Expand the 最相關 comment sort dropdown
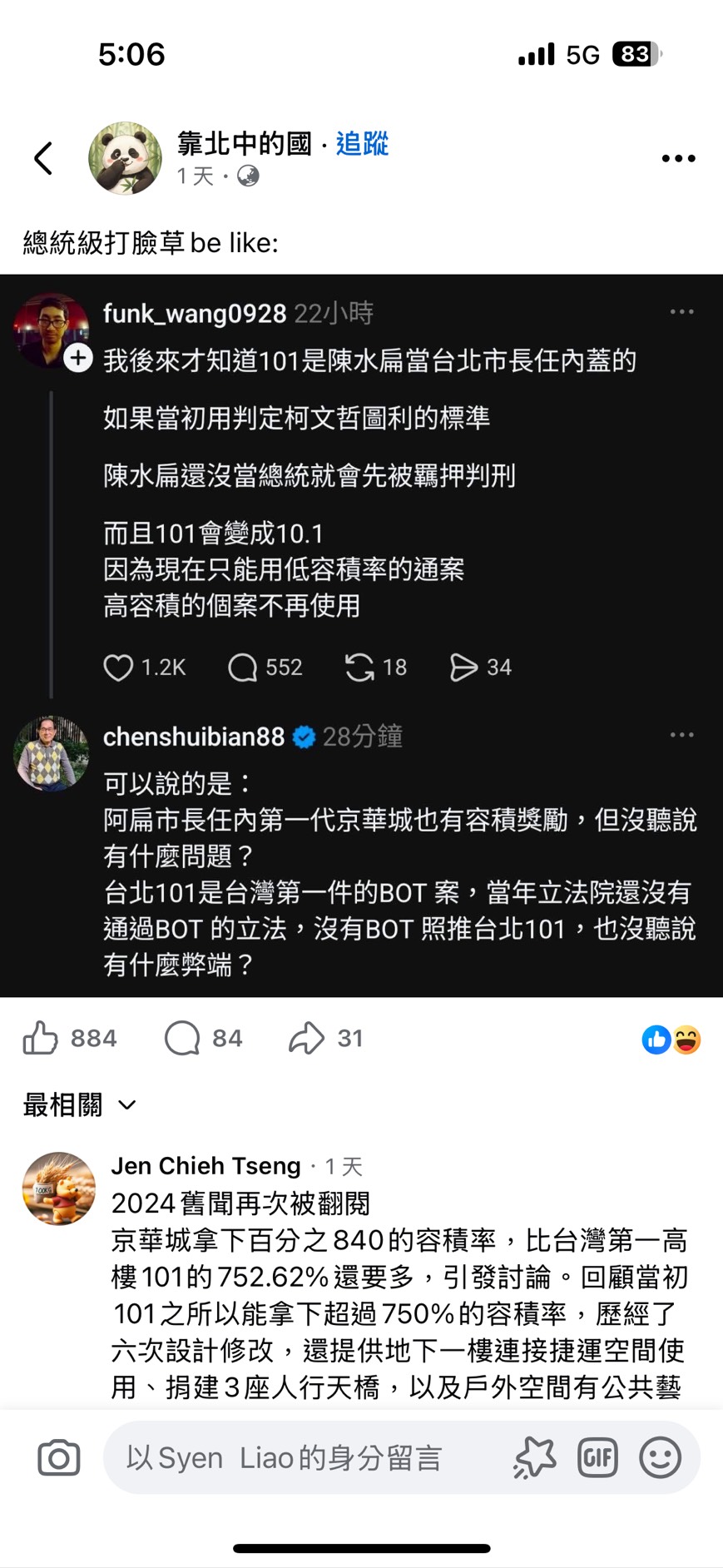This screenshot has height=1568, width=723. (x=80, y=1105)
